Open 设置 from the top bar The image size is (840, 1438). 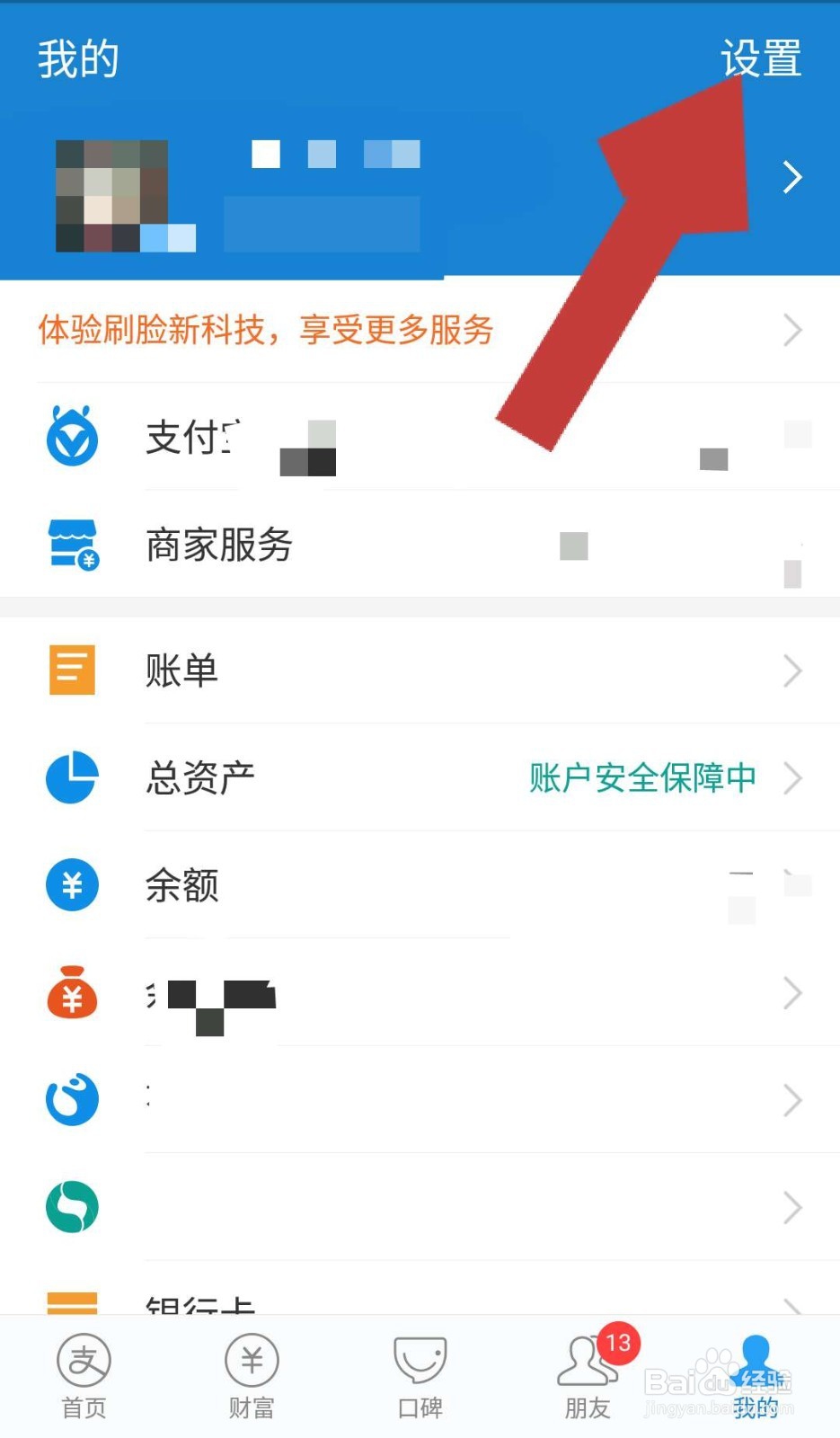pos(759,59)
